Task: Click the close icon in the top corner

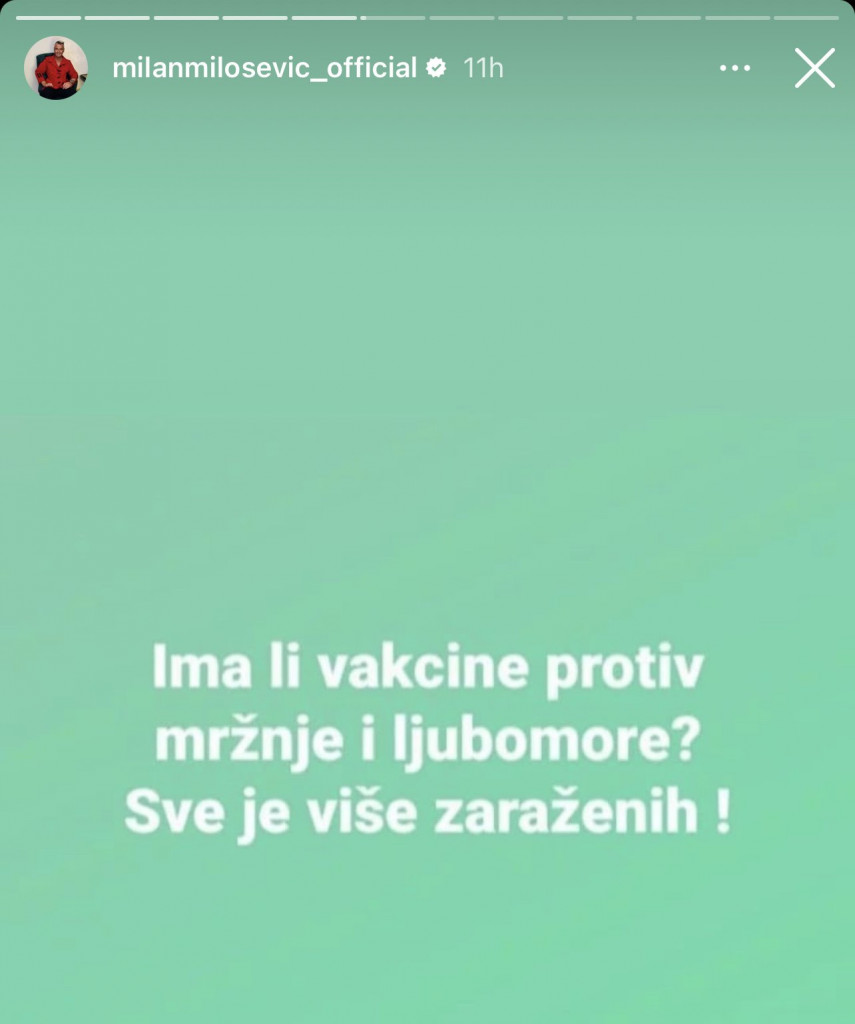Action: pos(815,68)
